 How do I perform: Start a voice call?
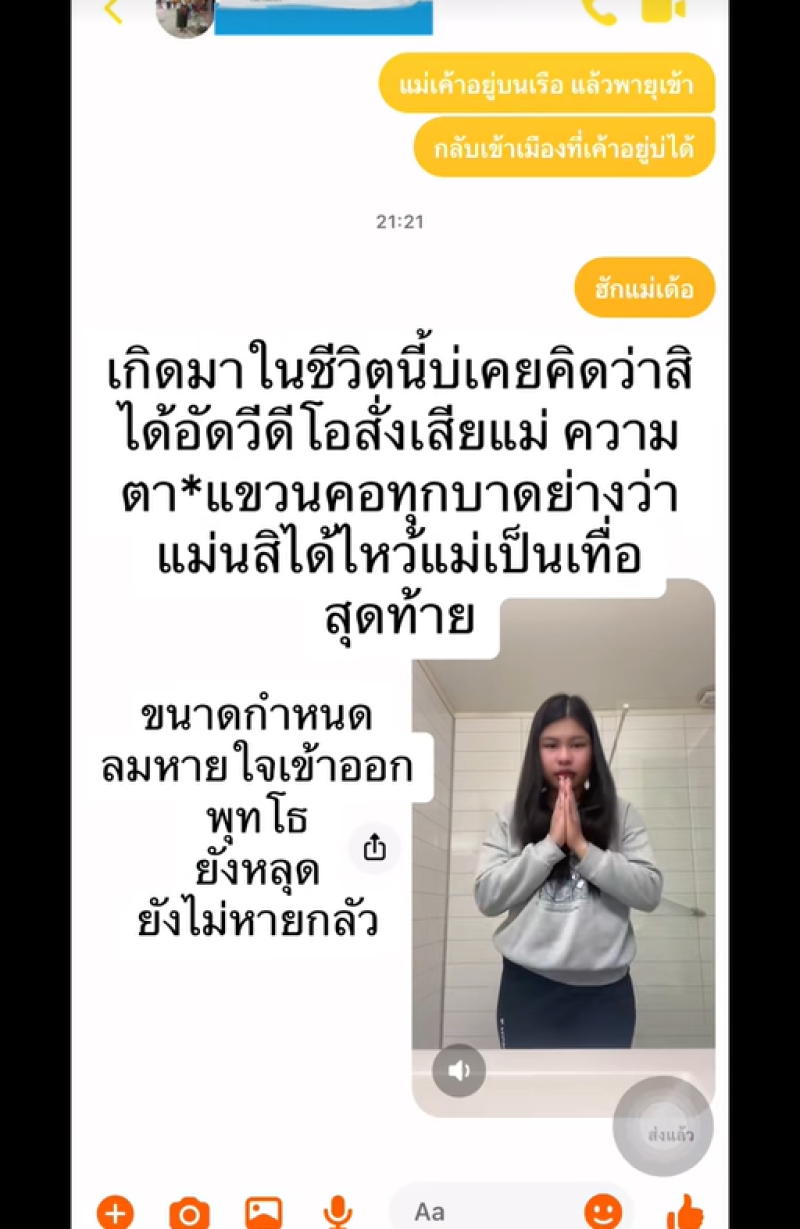coord(600,10)
